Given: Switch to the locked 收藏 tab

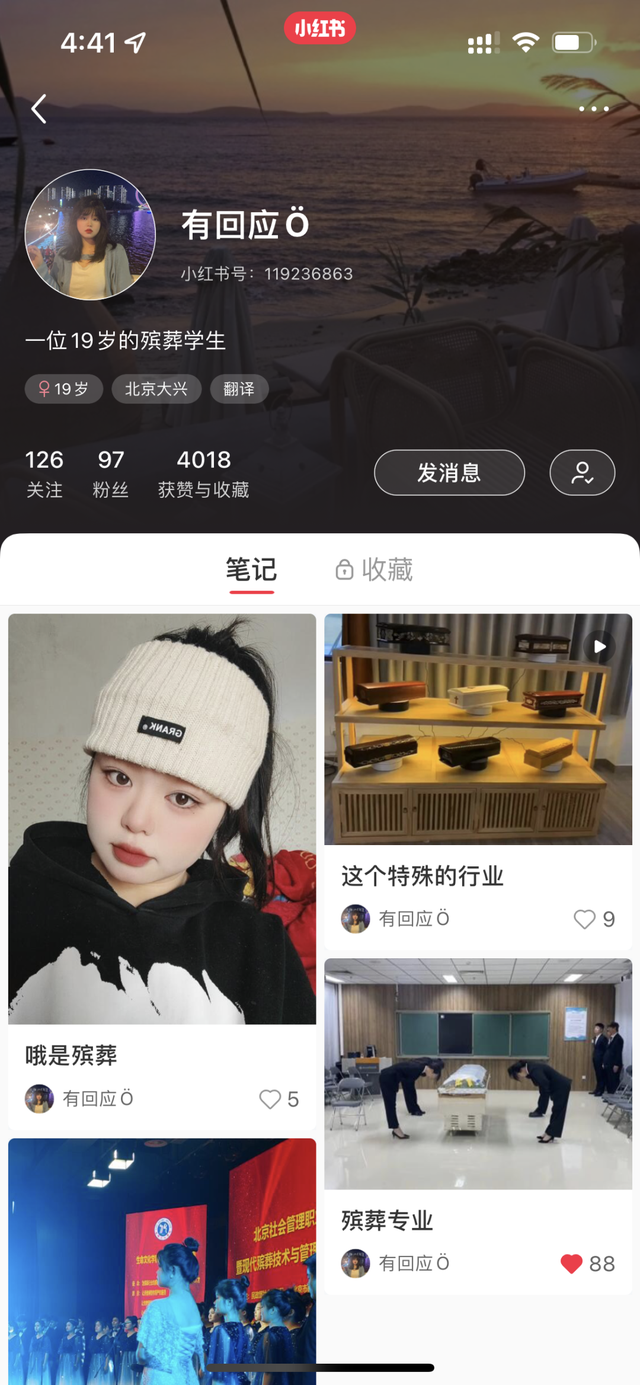Looking at the screenshot, I should [374, 570].
